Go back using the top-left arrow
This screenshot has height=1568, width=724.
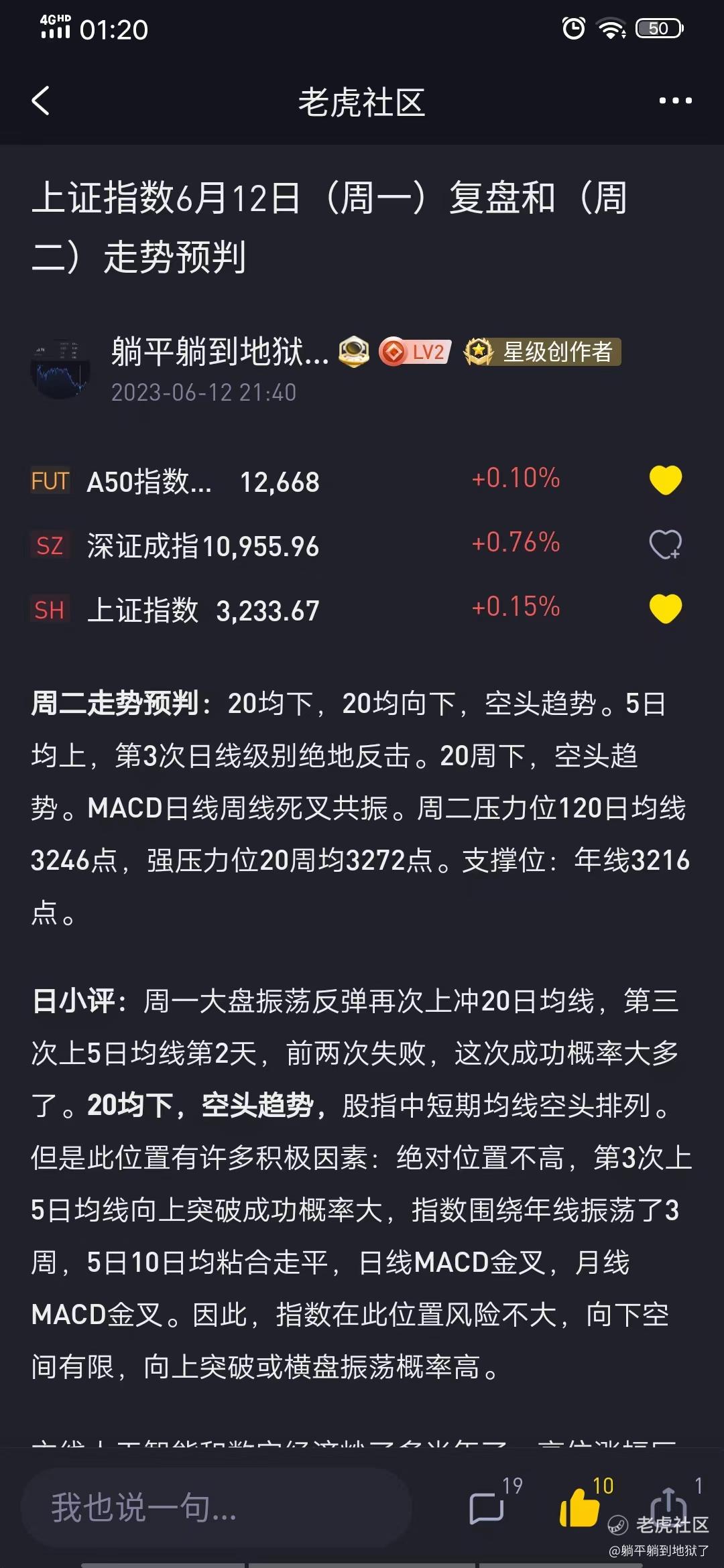[x=41, y=101]
